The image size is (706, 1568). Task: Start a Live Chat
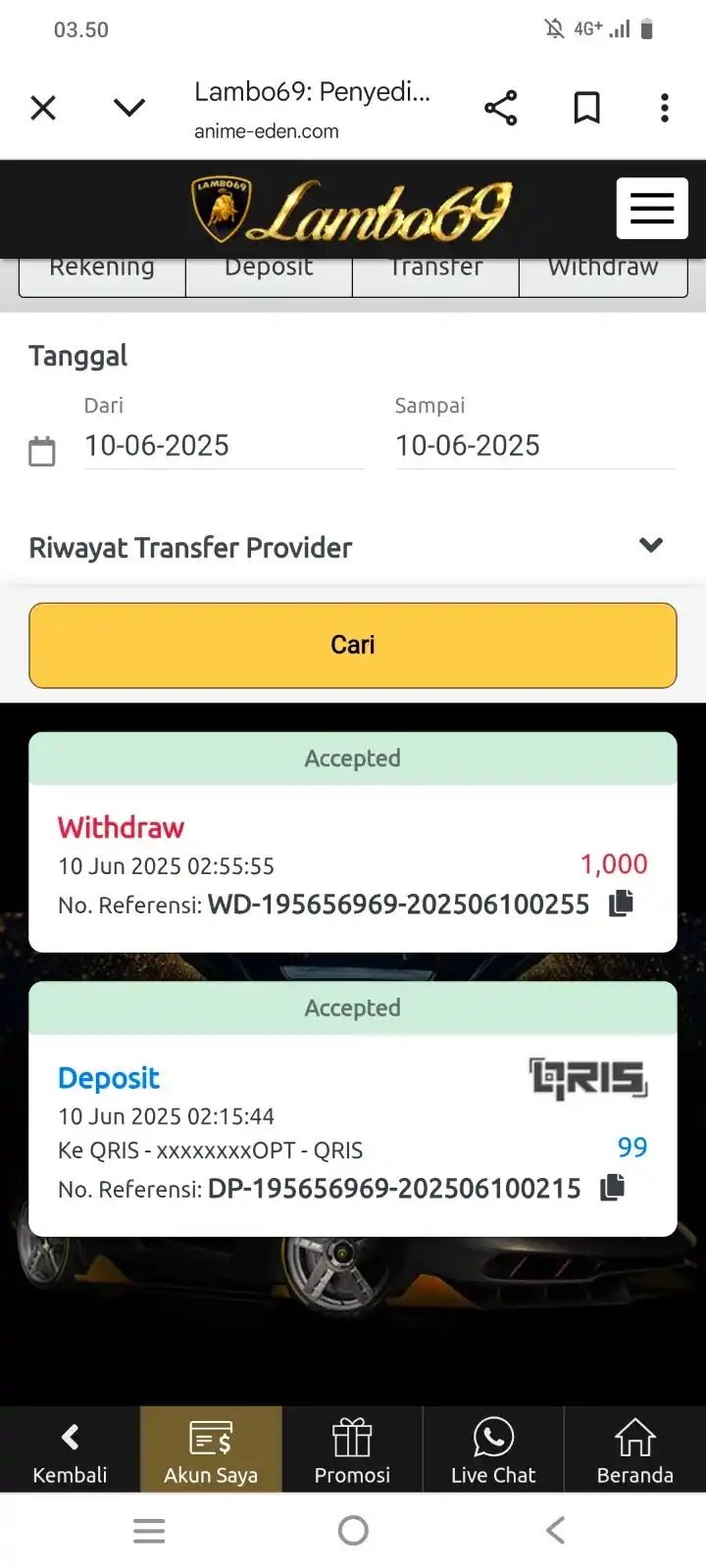(x=493, y=1450)
